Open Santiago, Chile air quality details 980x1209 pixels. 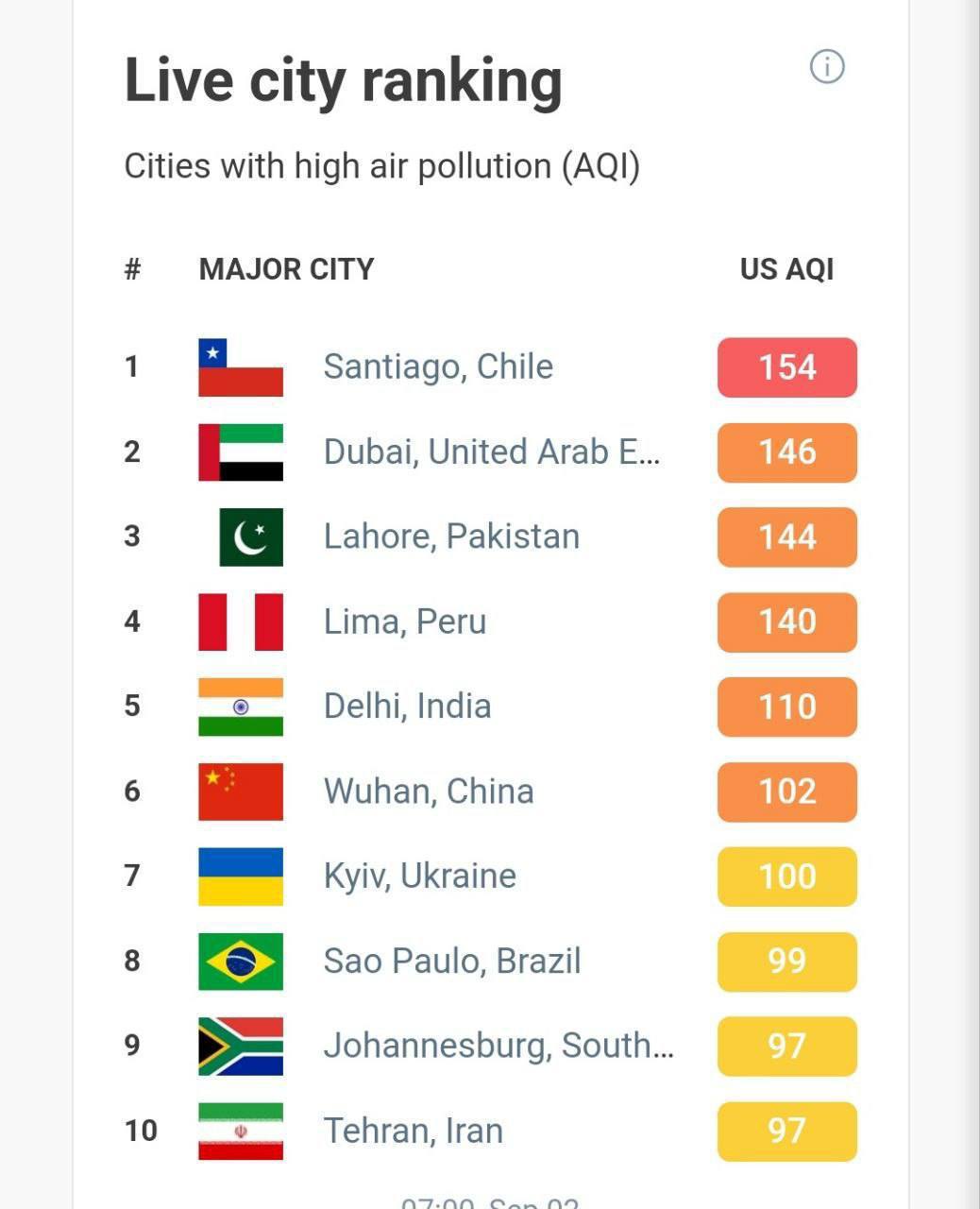pyautogui.click(x=438, y=366)
